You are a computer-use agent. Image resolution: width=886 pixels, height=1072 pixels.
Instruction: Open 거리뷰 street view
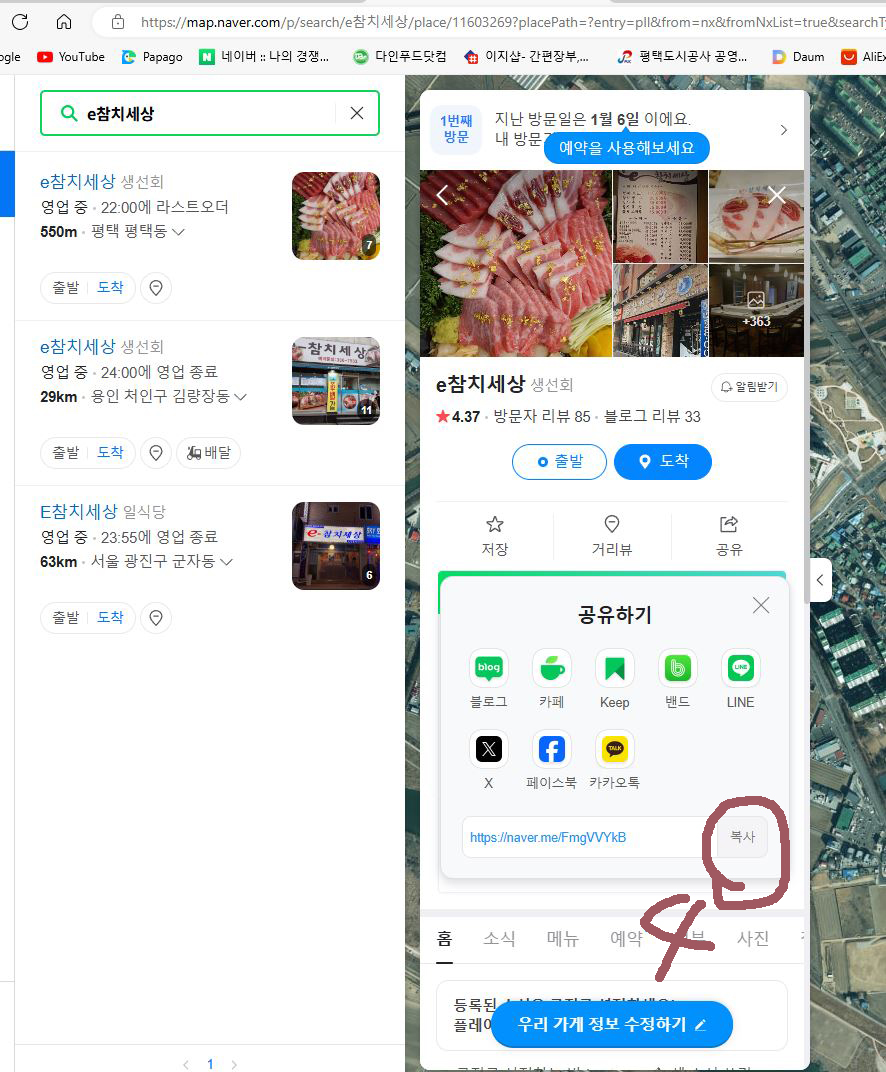[612, 535]
